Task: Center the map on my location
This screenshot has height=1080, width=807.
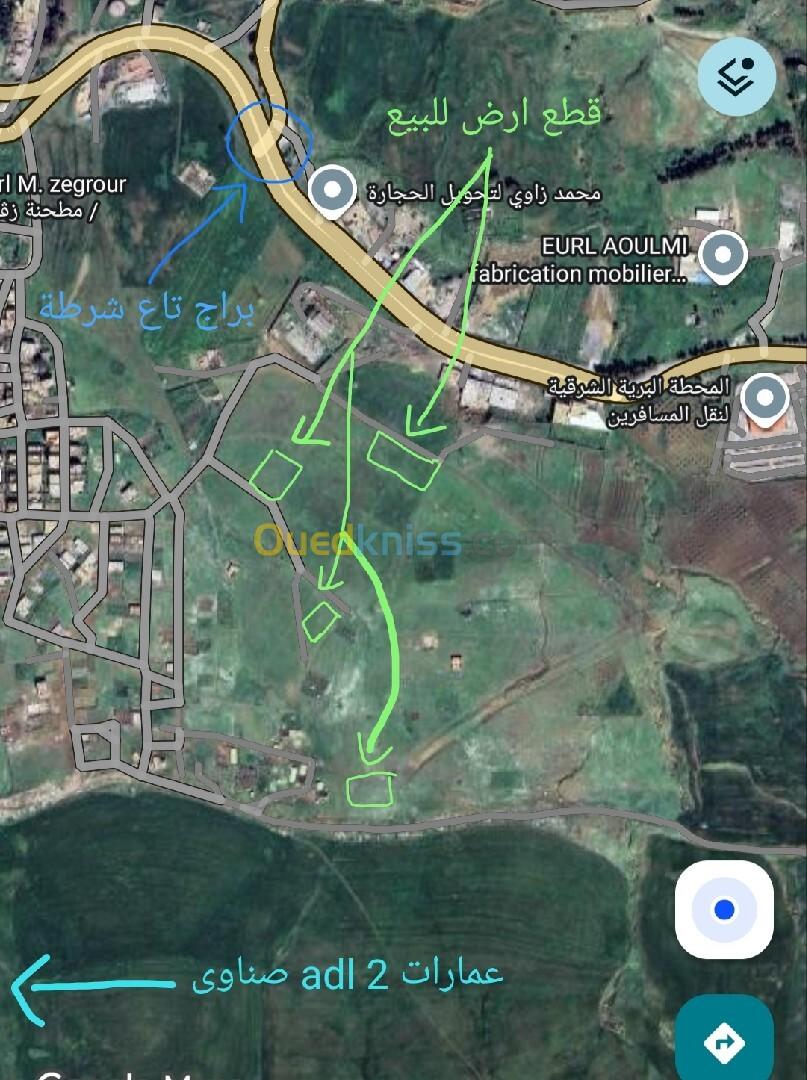Action: (x=724, y=909)
